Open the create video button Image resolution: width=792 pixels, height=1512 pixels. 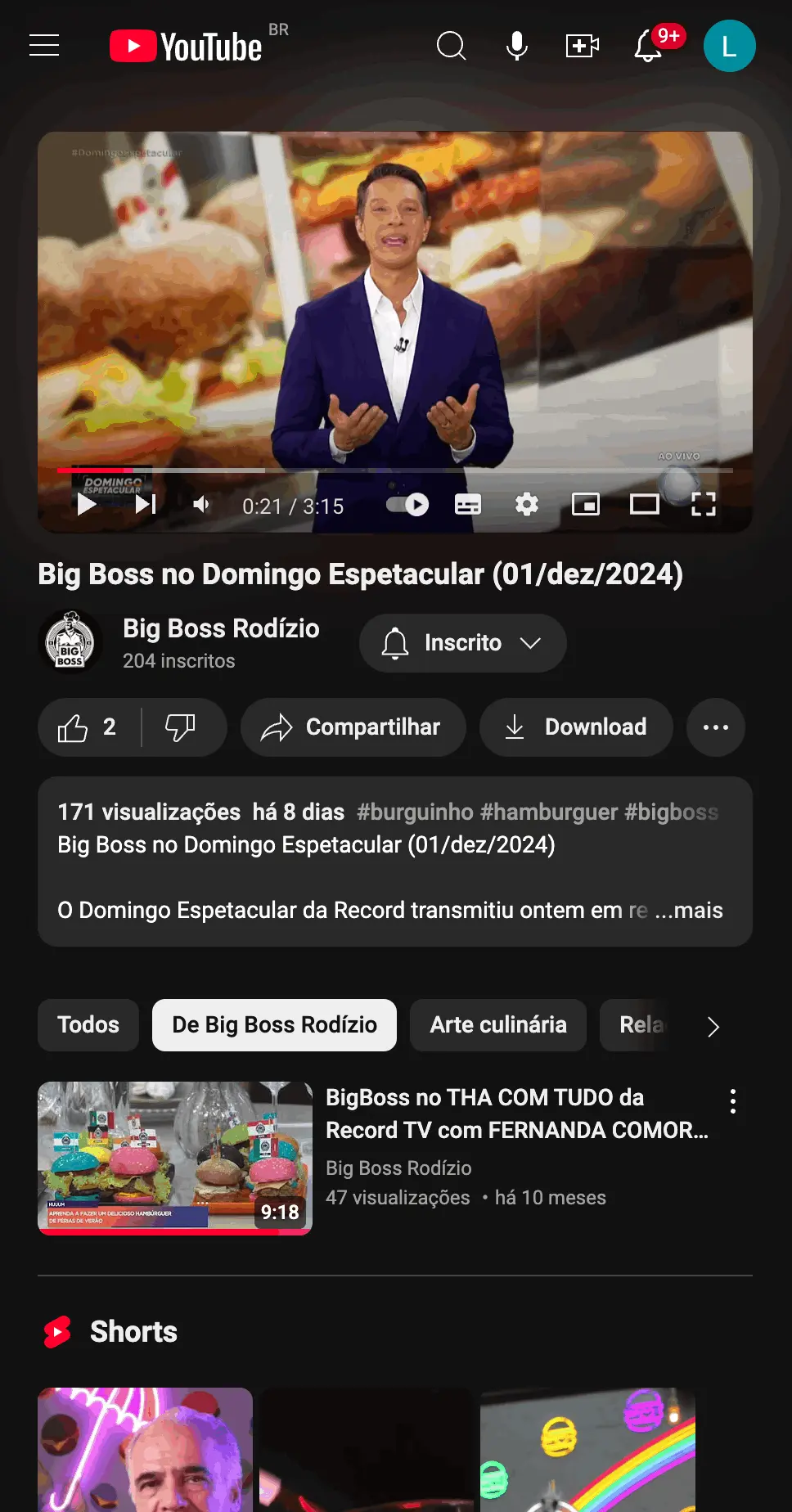point(583,46)
